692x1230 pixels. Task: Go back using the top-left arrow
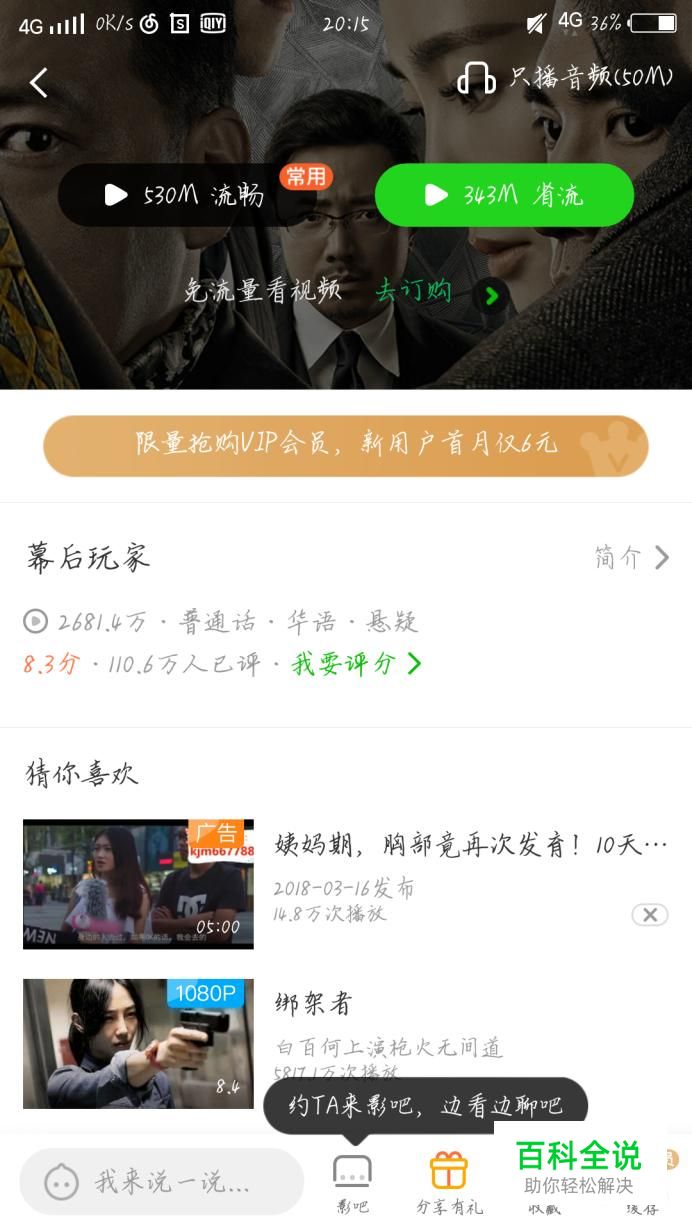(x=39, y=82)
